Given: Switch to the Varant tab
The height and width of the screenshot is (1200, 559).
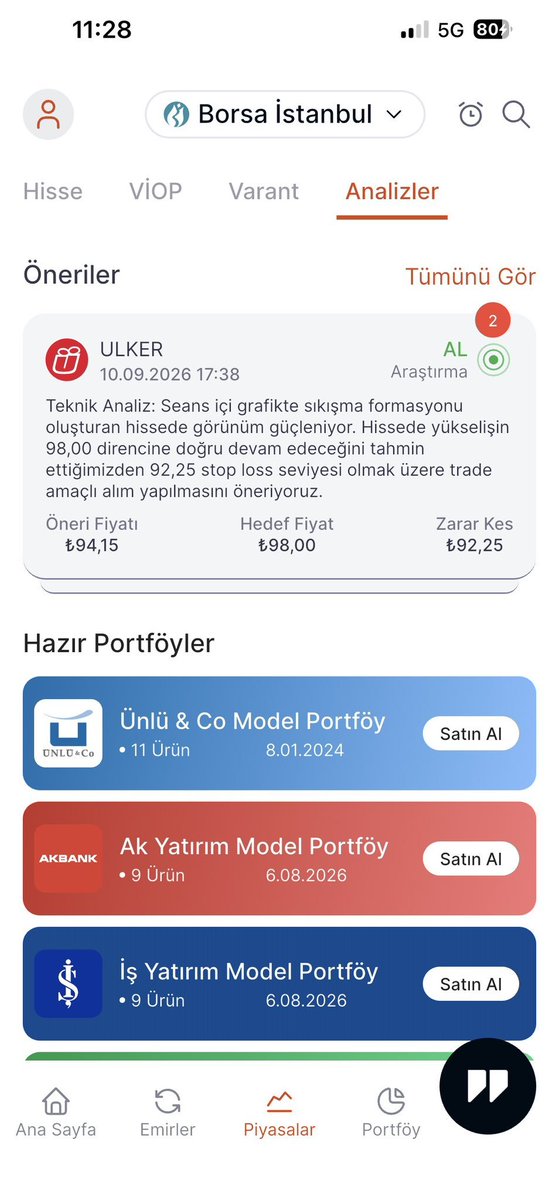Looking at the screenshot, I should click(x=264, y=191).
